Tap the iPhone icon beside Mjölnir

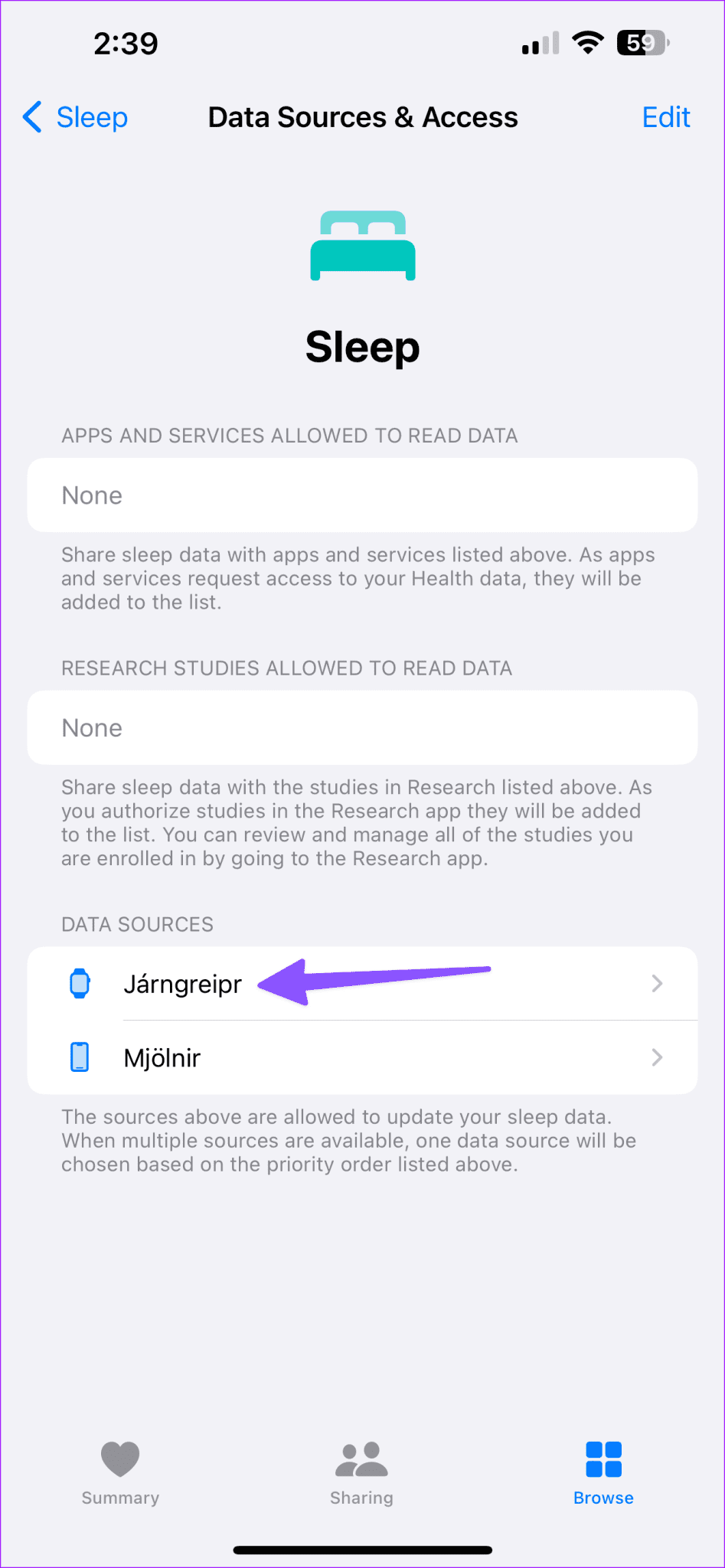[80, 1057]
